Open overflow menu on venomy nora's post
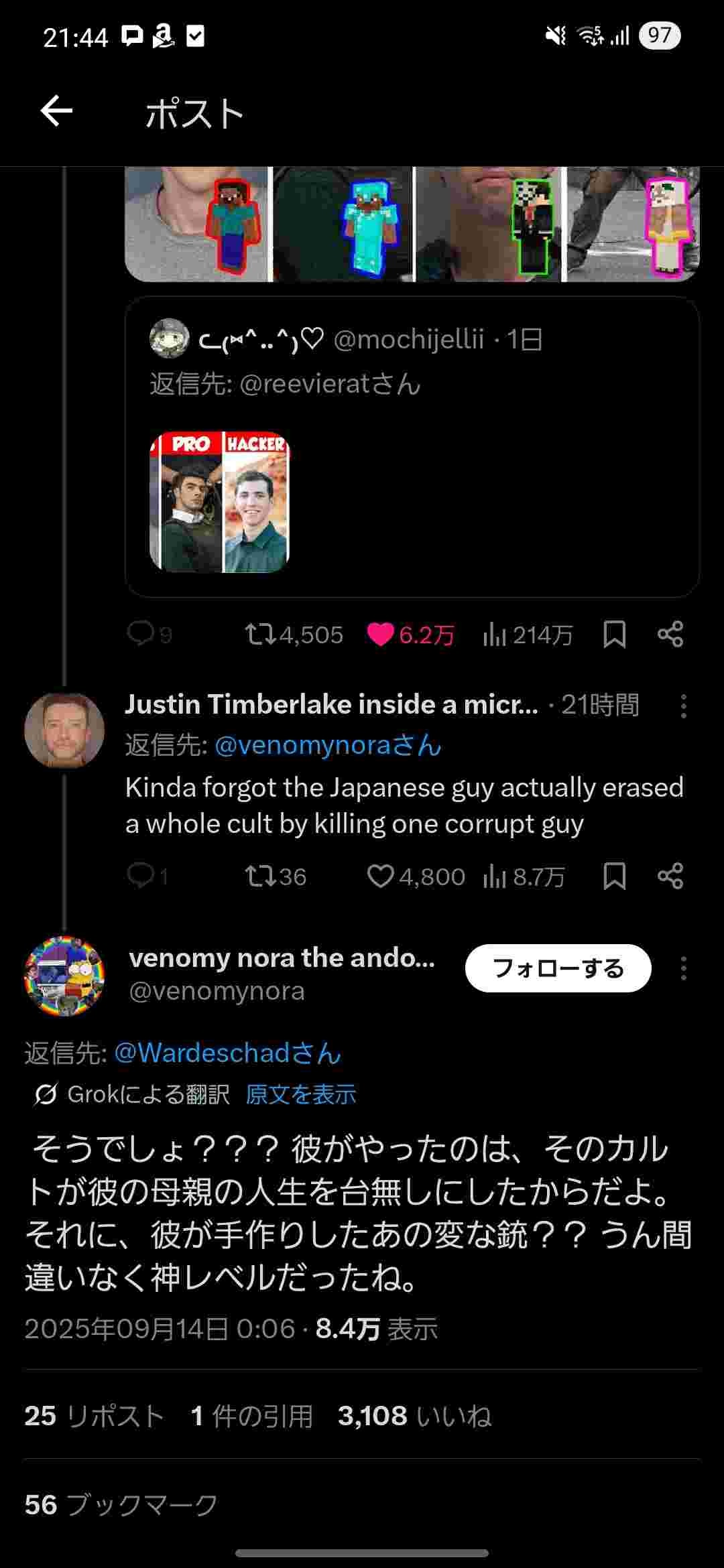 pos(683,968)
